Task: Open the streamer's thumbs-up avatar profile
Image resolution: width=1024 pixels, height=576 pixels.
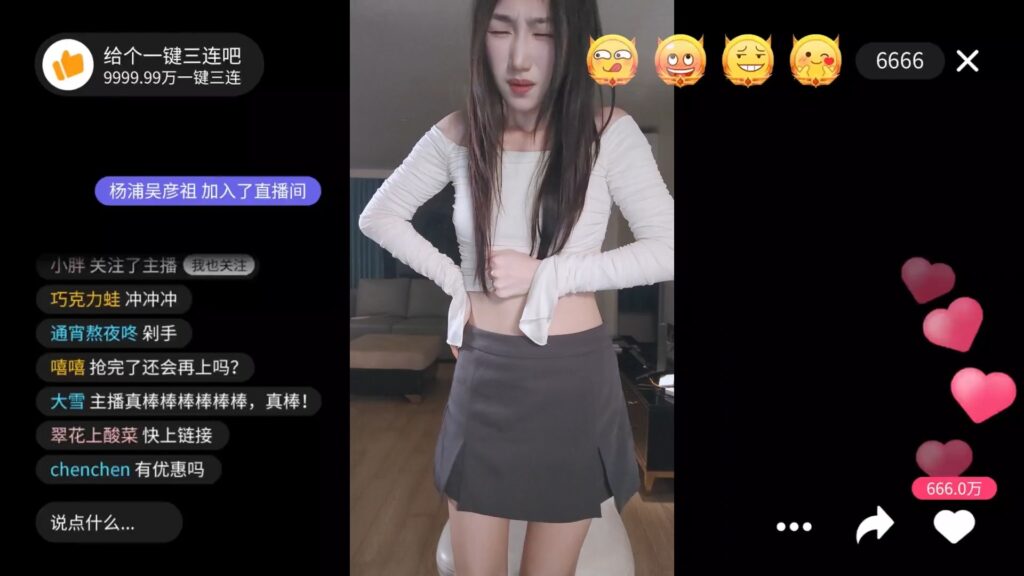Action: (69, 65)
